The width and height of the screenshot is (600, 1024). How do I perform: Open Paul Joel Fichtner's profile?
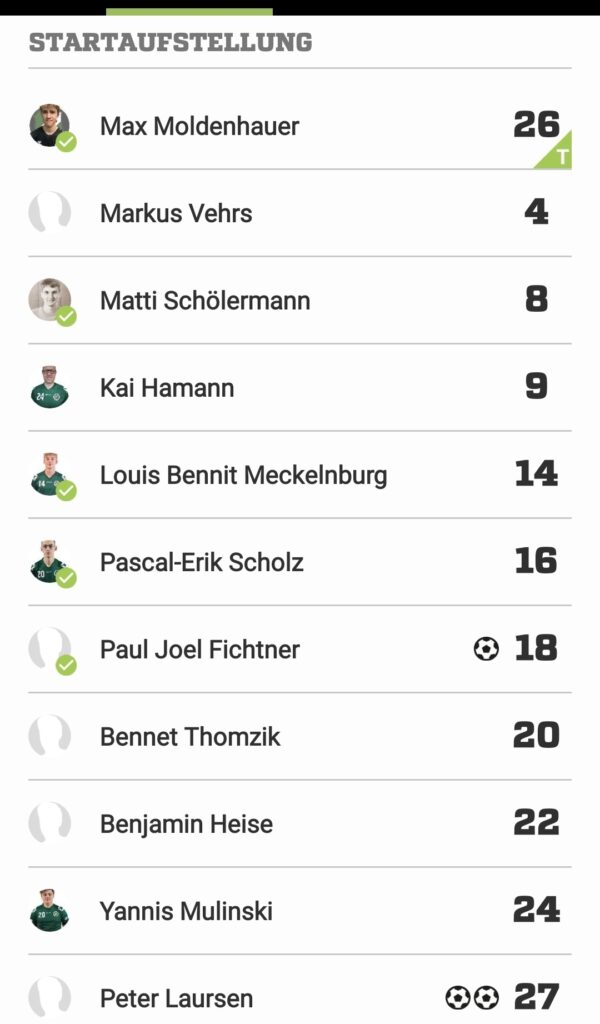tap(200, 649)
